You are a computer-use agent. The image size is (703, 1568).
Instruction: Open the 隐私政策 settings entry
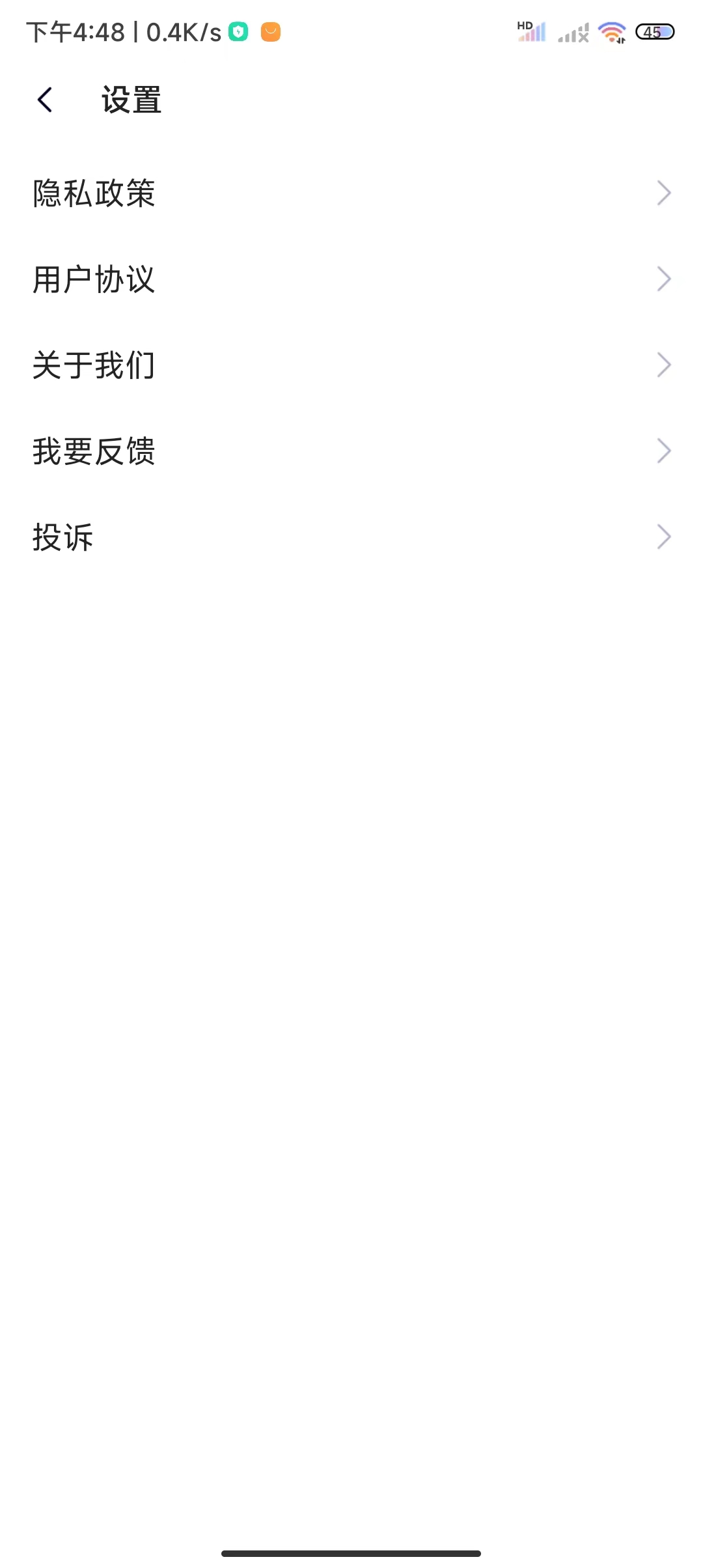(x=94, y=193)
